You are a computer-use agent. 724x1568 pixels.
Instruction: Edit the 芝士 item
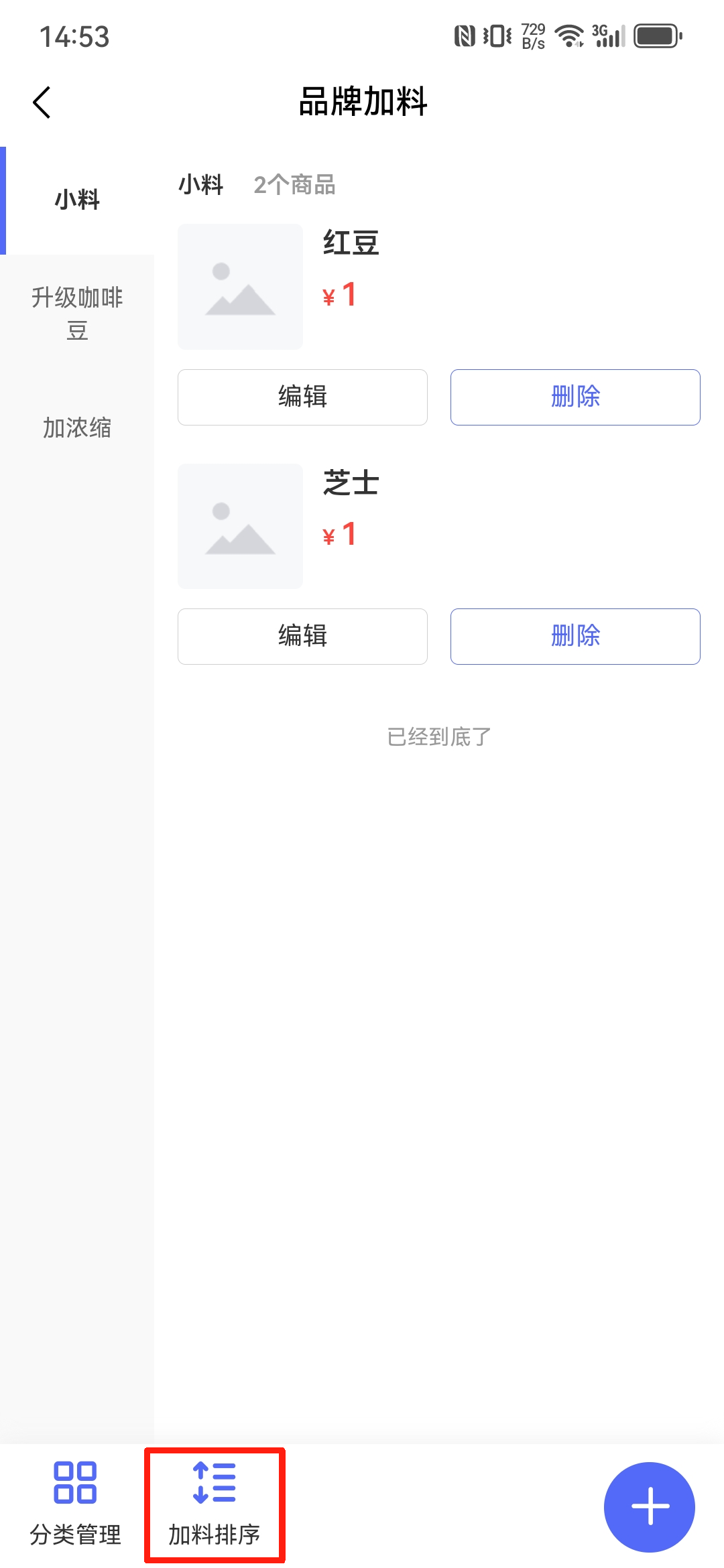point(302,636)
